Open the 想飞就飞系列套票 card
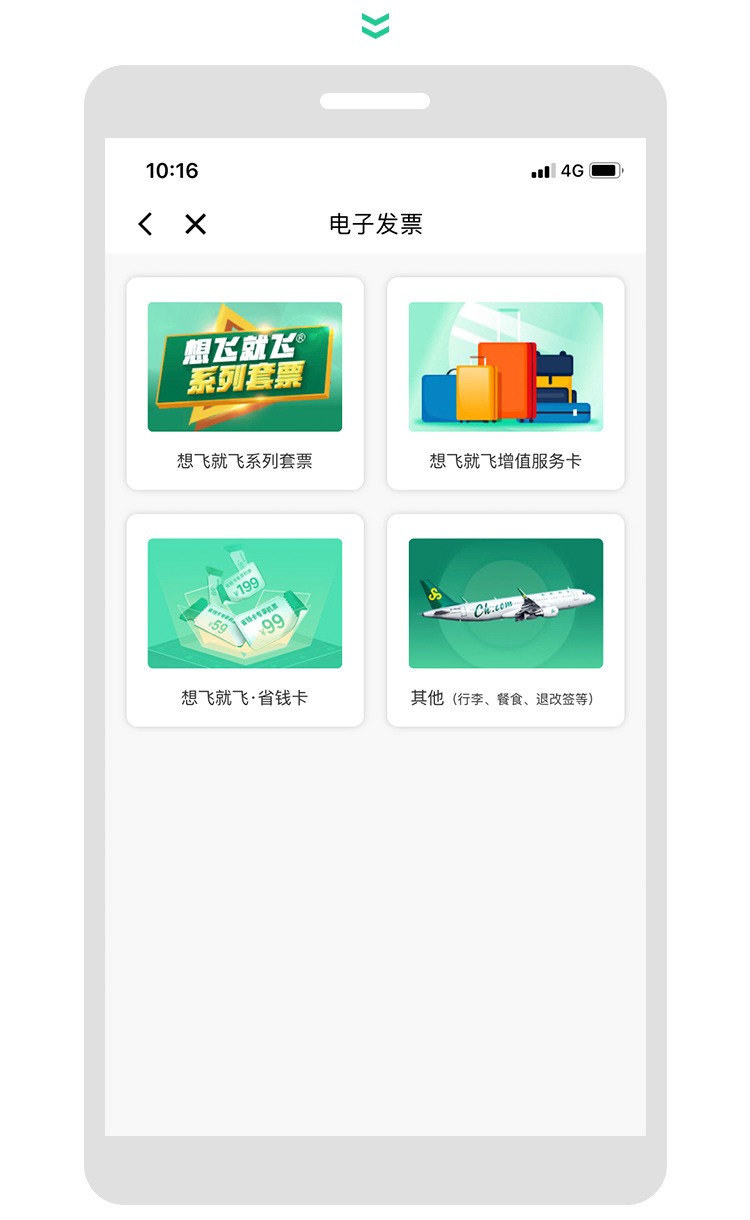 click(x=245, y=384)
